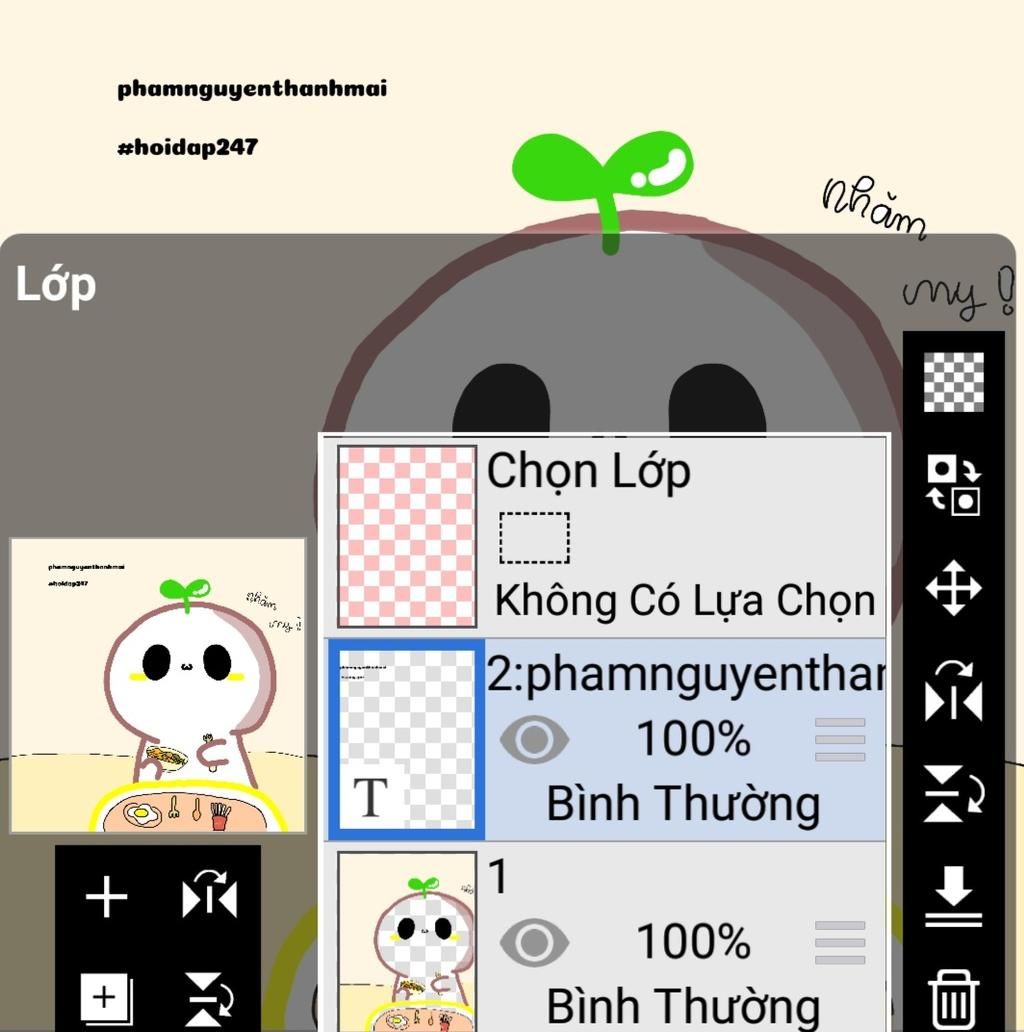Tap the swap layer content icon
The image size is (1024, 1032).
[x=953, y=485]
